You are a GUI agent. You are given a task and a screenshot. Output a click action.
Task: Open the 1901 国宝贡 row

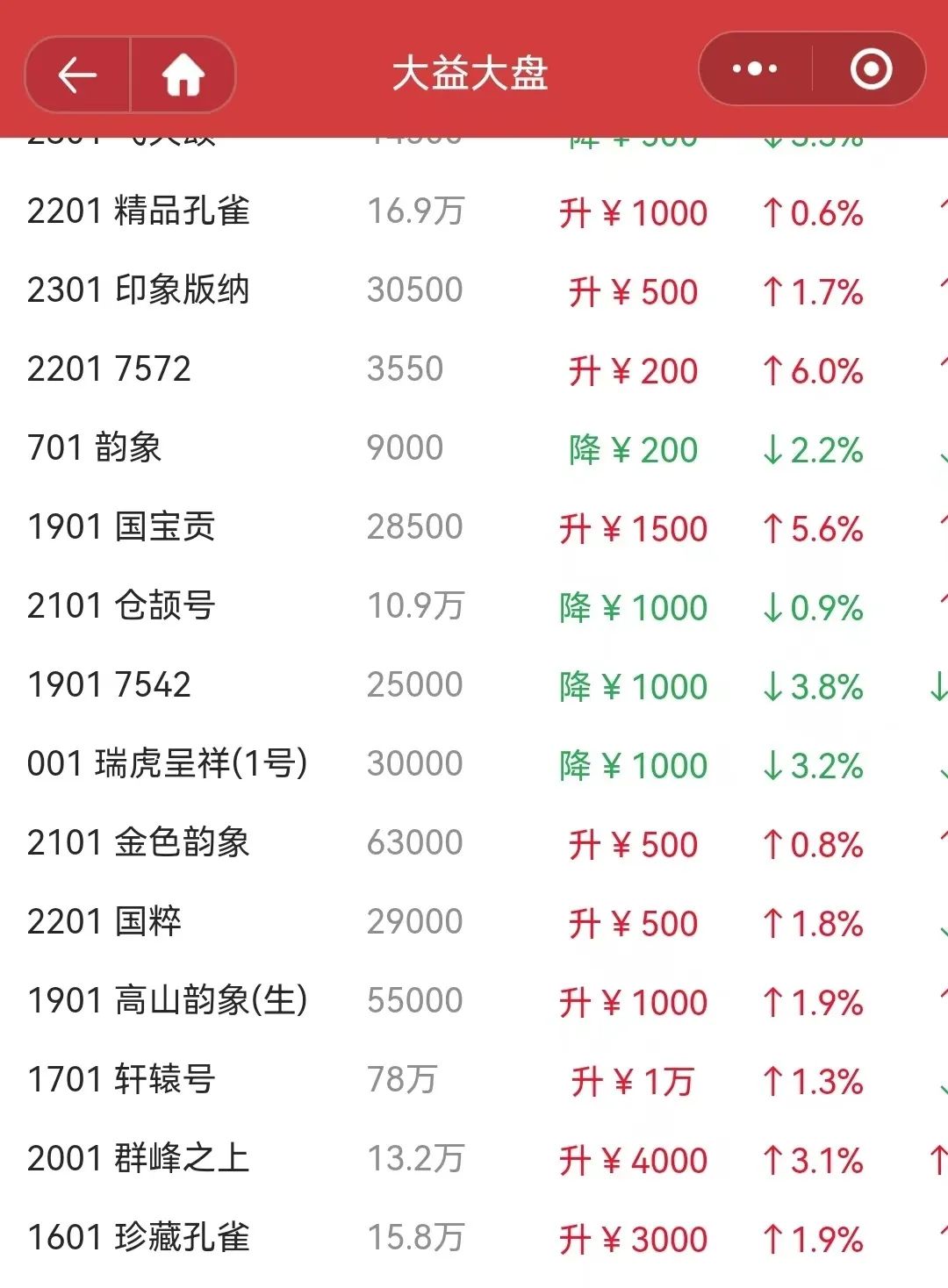[474, 527]
